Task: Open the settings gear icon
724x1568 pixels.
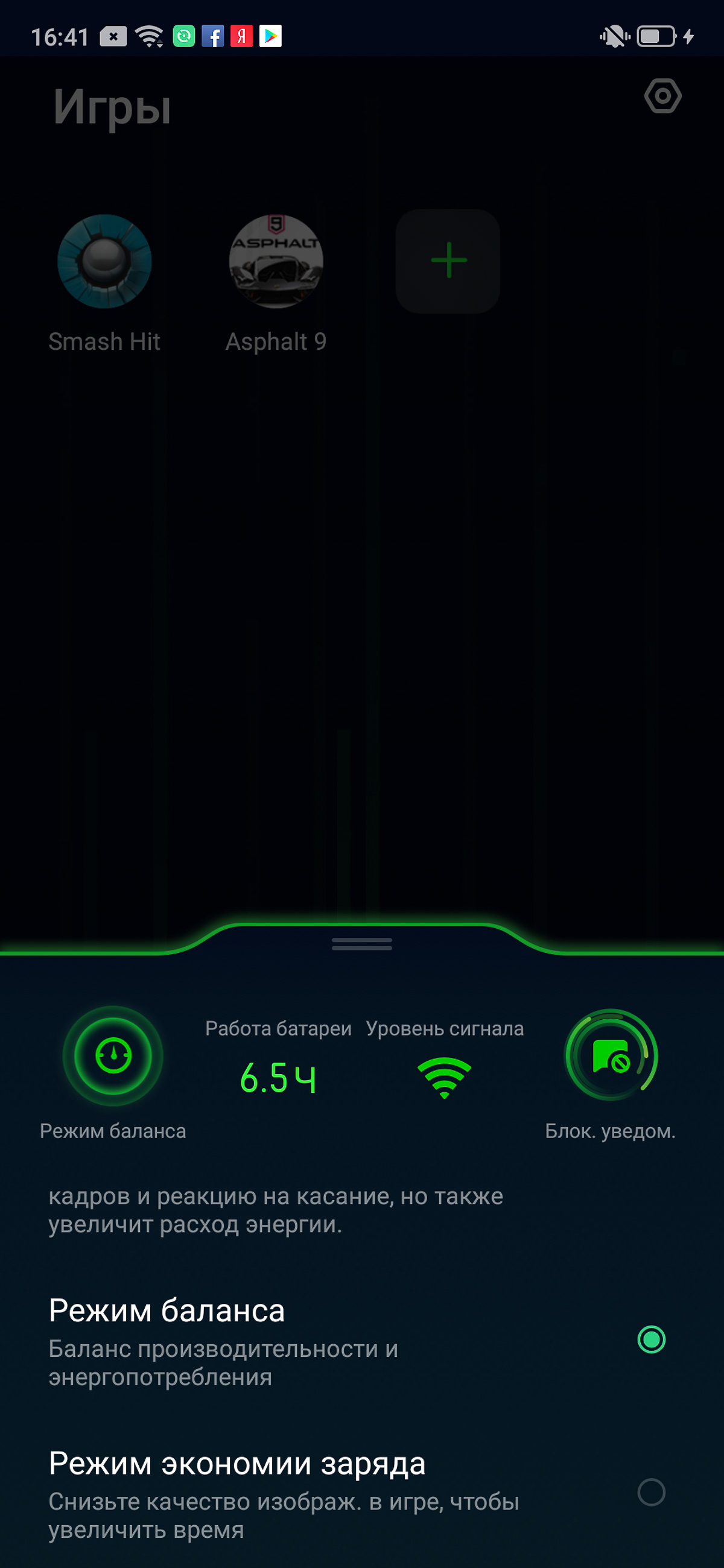Action: click(x=662, y=96)
